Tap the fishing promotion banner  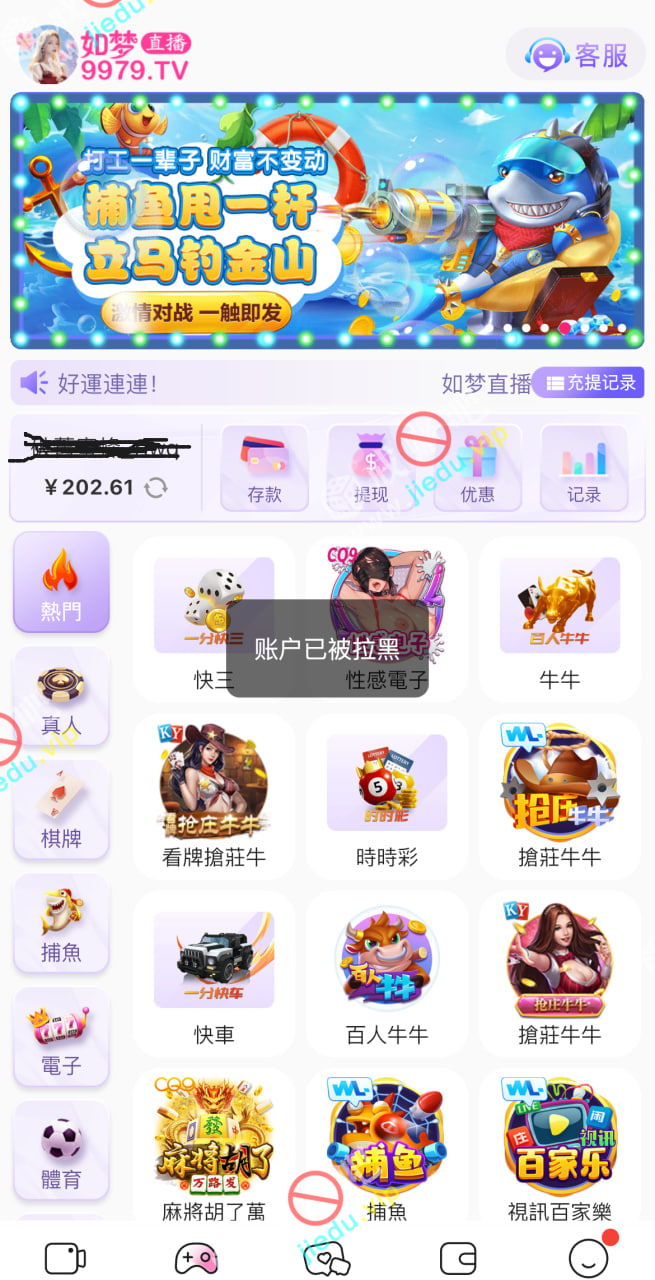coord(327,220)
